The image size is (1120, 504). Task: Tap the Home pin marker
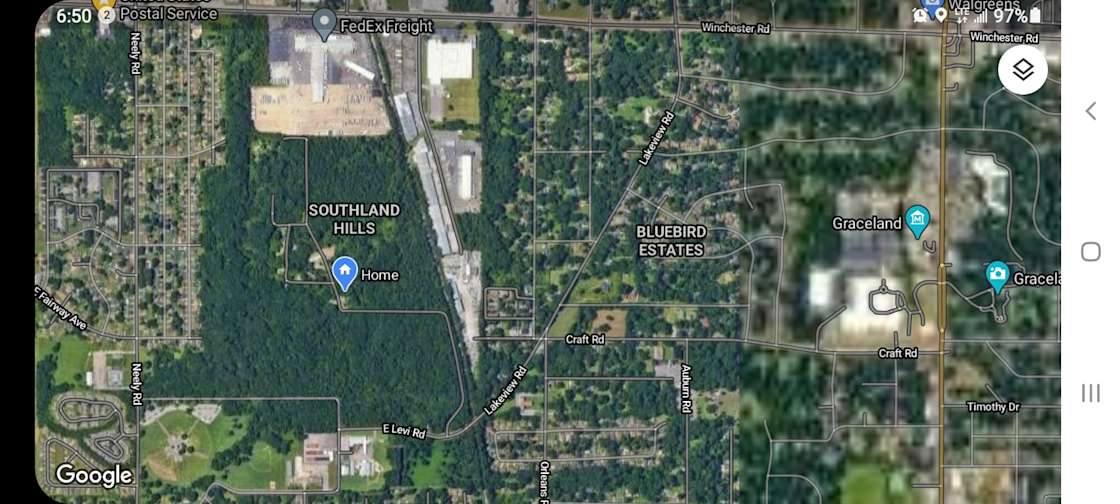(345, 272)
